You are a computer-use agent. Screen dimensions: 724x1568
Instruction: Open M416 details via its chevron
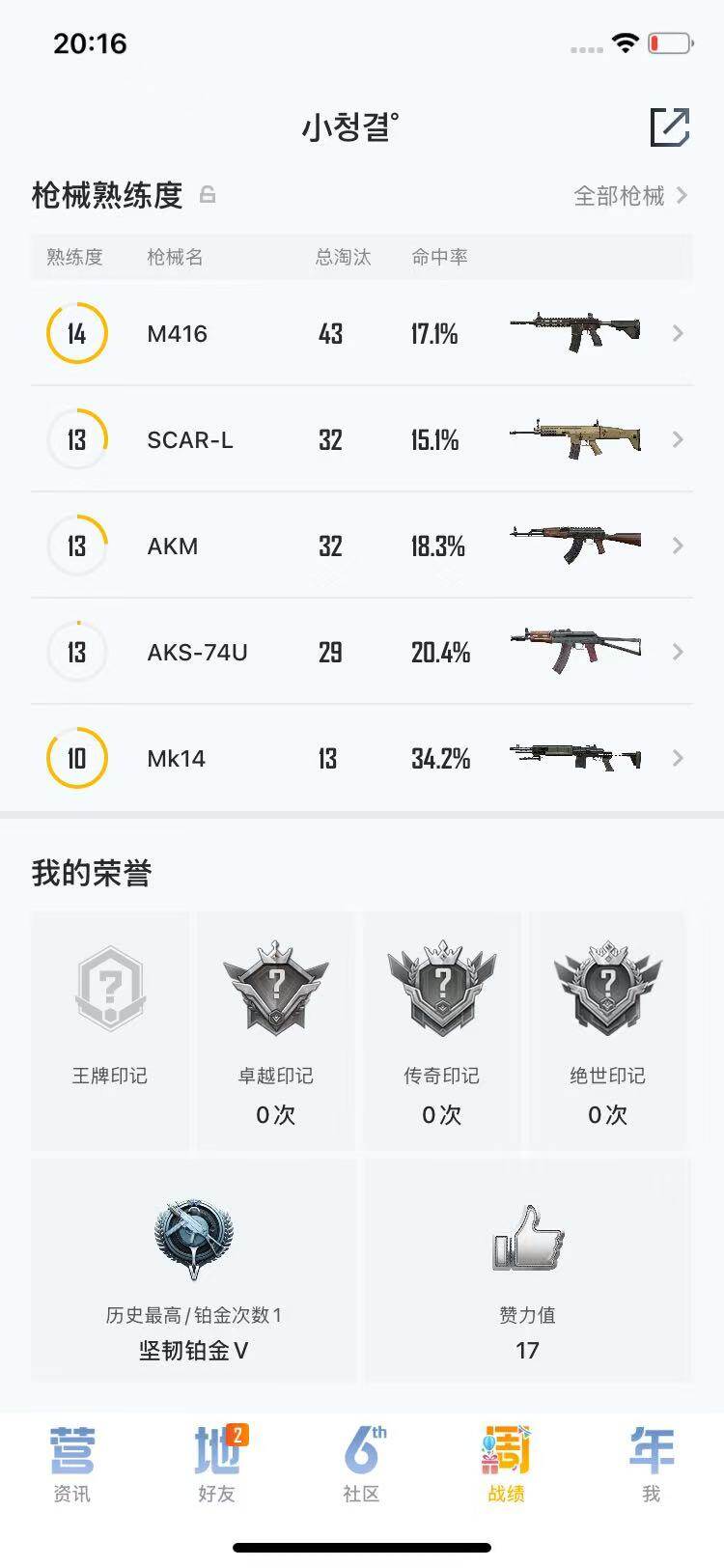[x=677, y=333]
